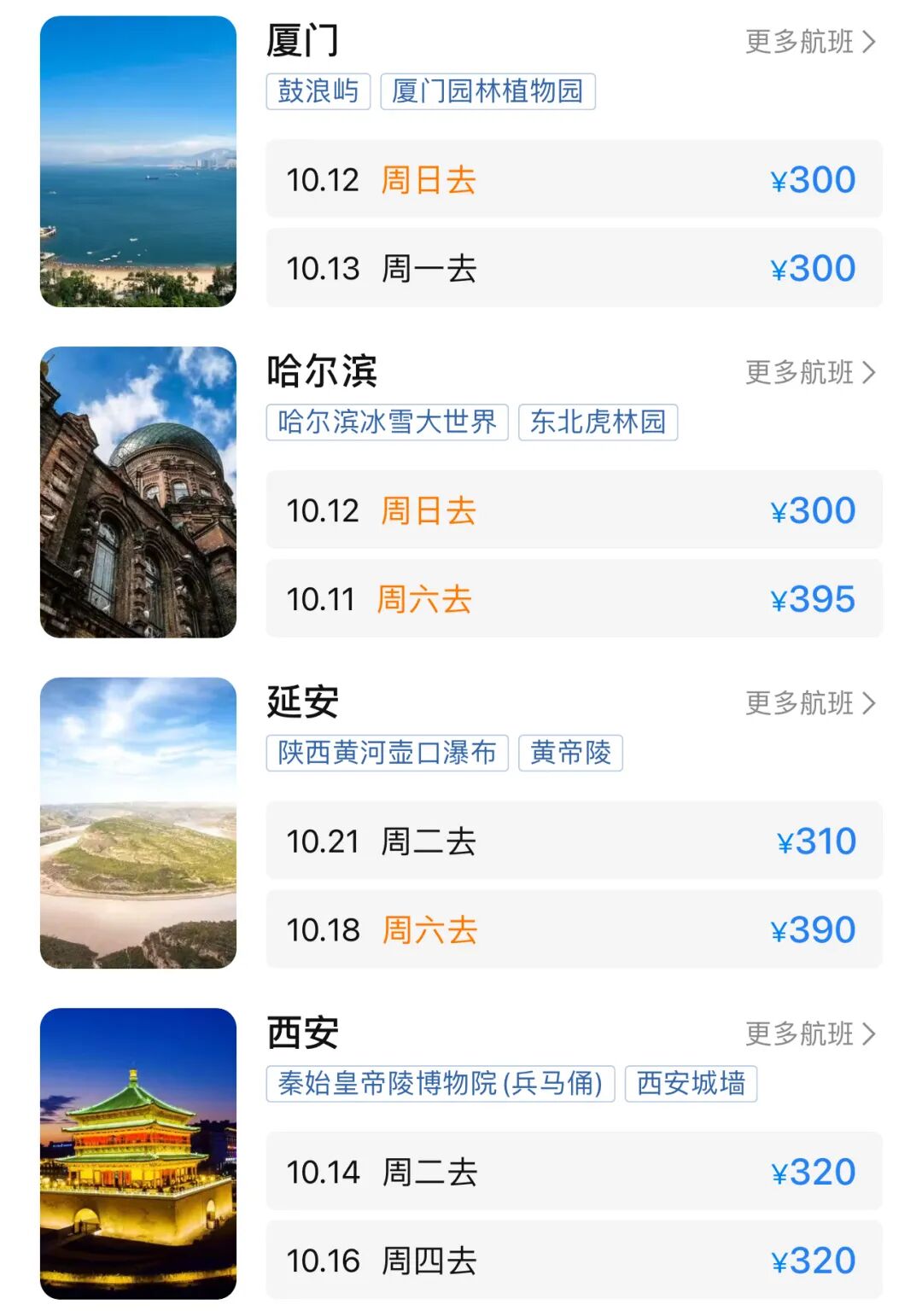Book 西安 10.16 周四去 flight for ¥320
The image size is (922, 1316).
574,1261
